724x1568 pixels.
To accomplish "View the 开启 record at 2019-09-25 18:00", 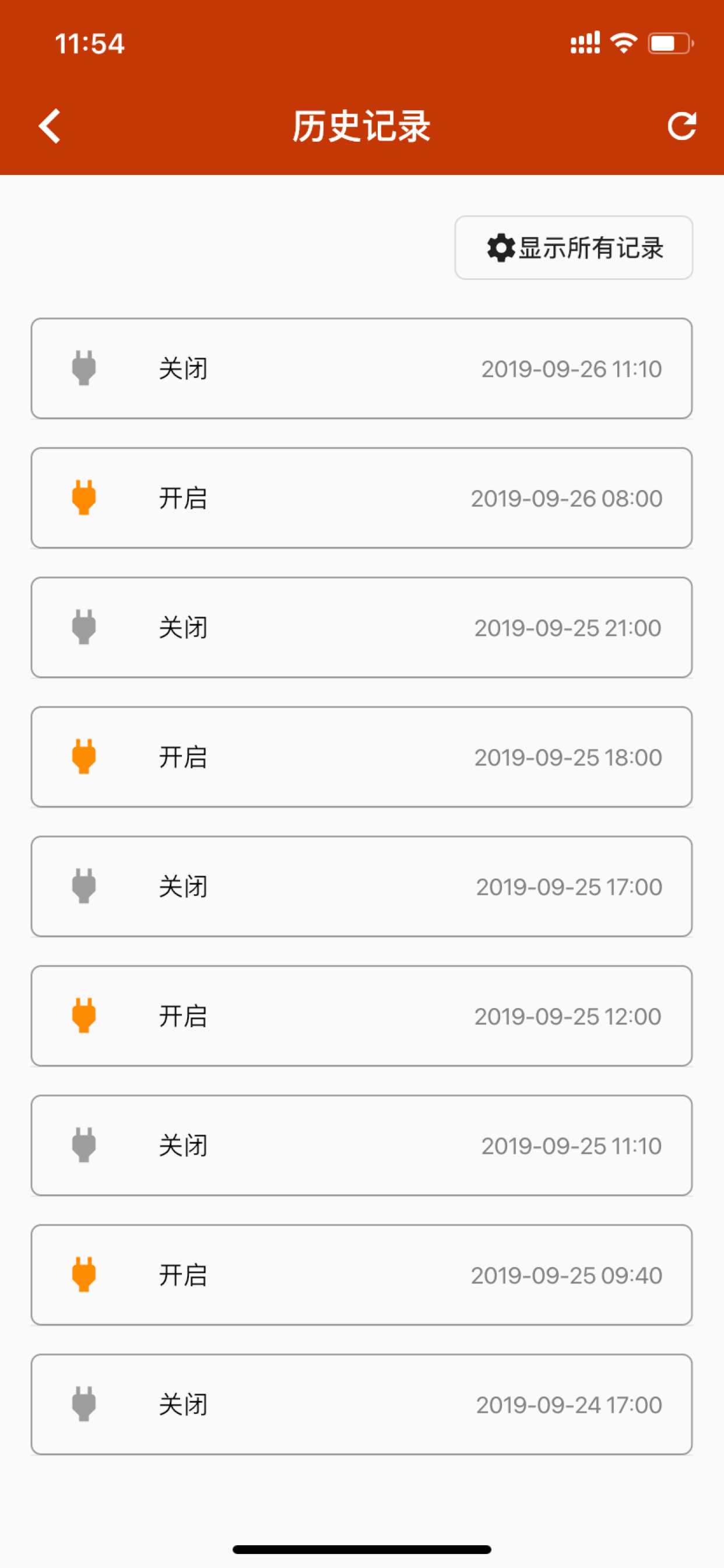I will 361,757.
